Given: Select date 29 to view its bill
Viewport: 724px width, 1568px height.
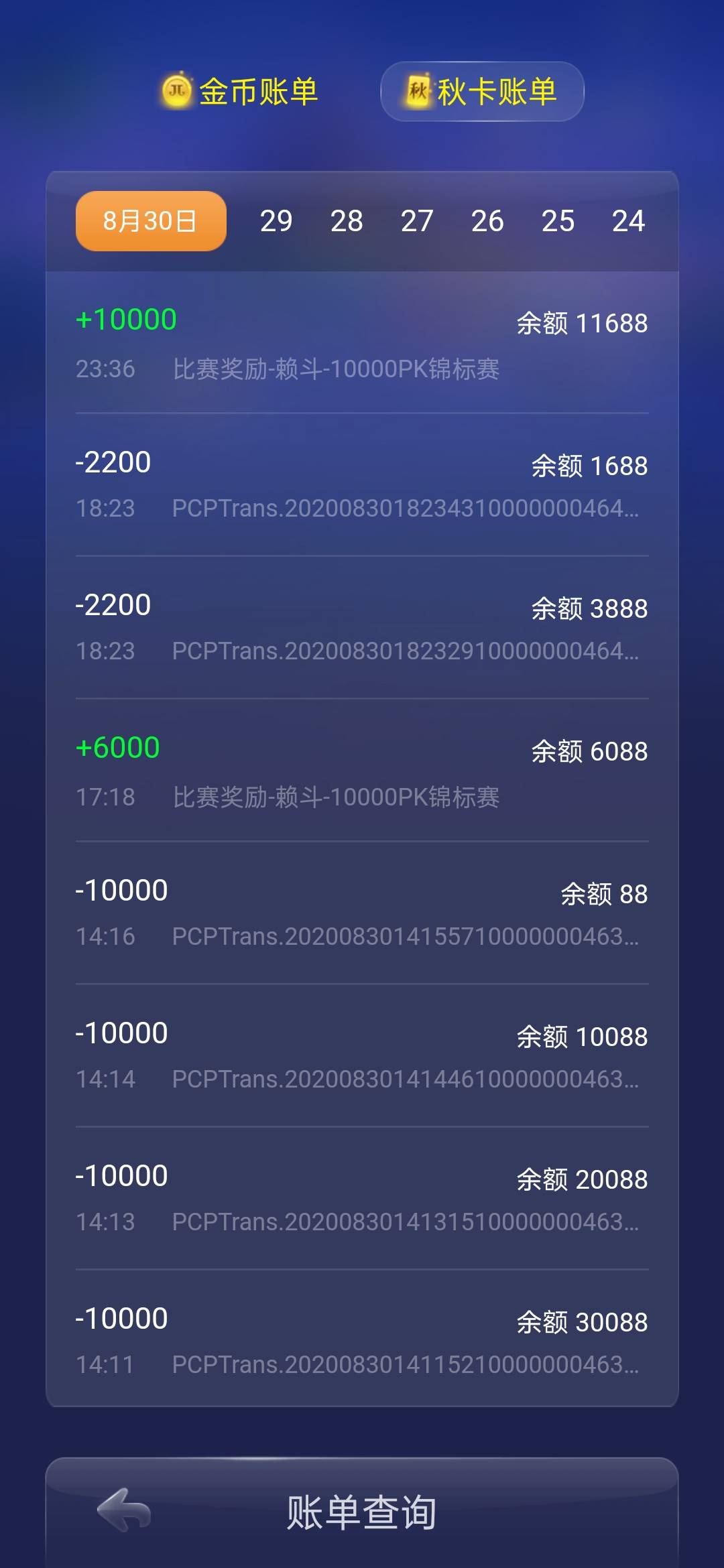Looking at the screenshot, I should tap(277, 220).
